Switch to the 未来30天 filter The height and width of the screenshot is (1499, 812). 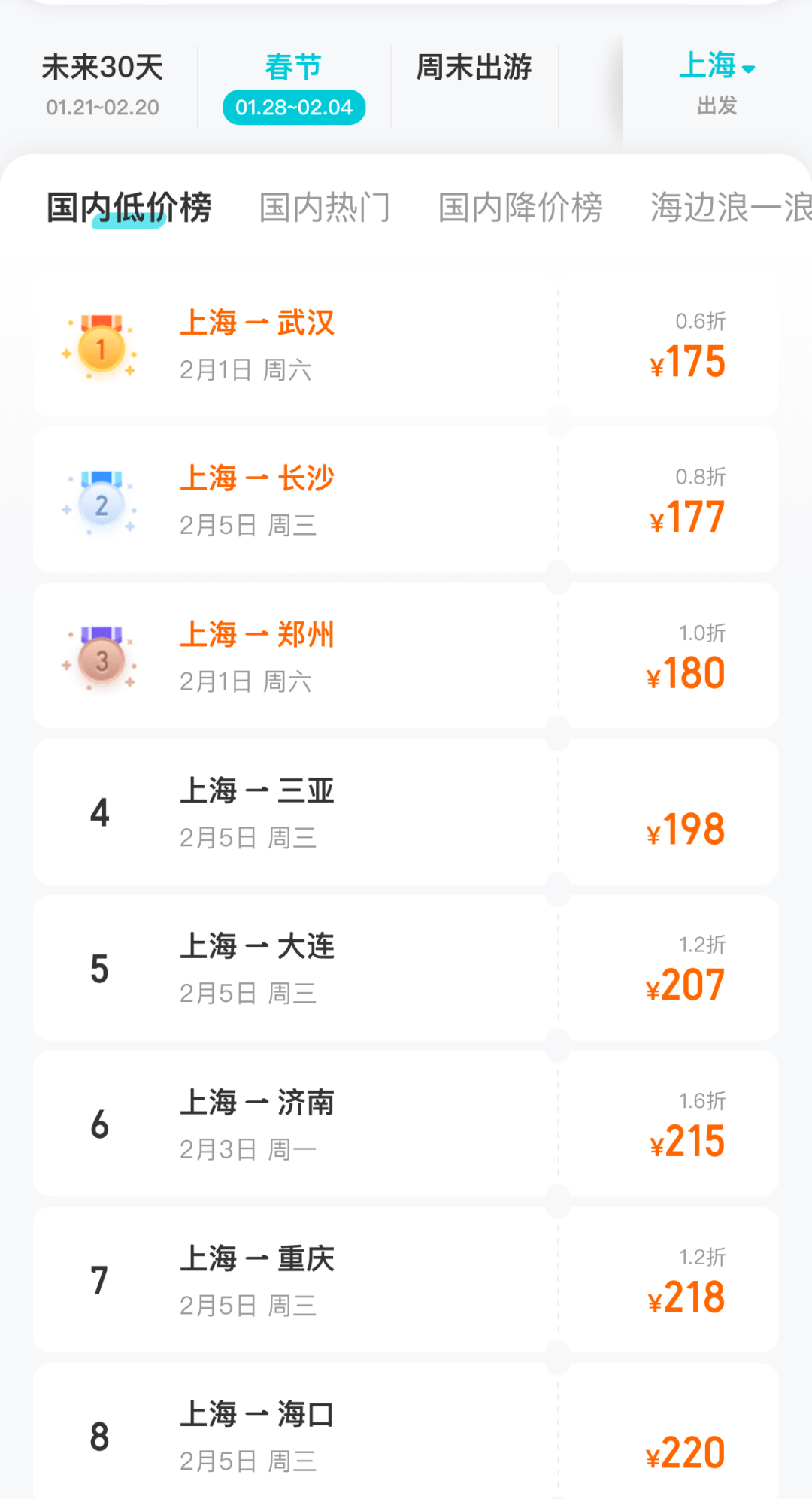(x=101, y=83)
